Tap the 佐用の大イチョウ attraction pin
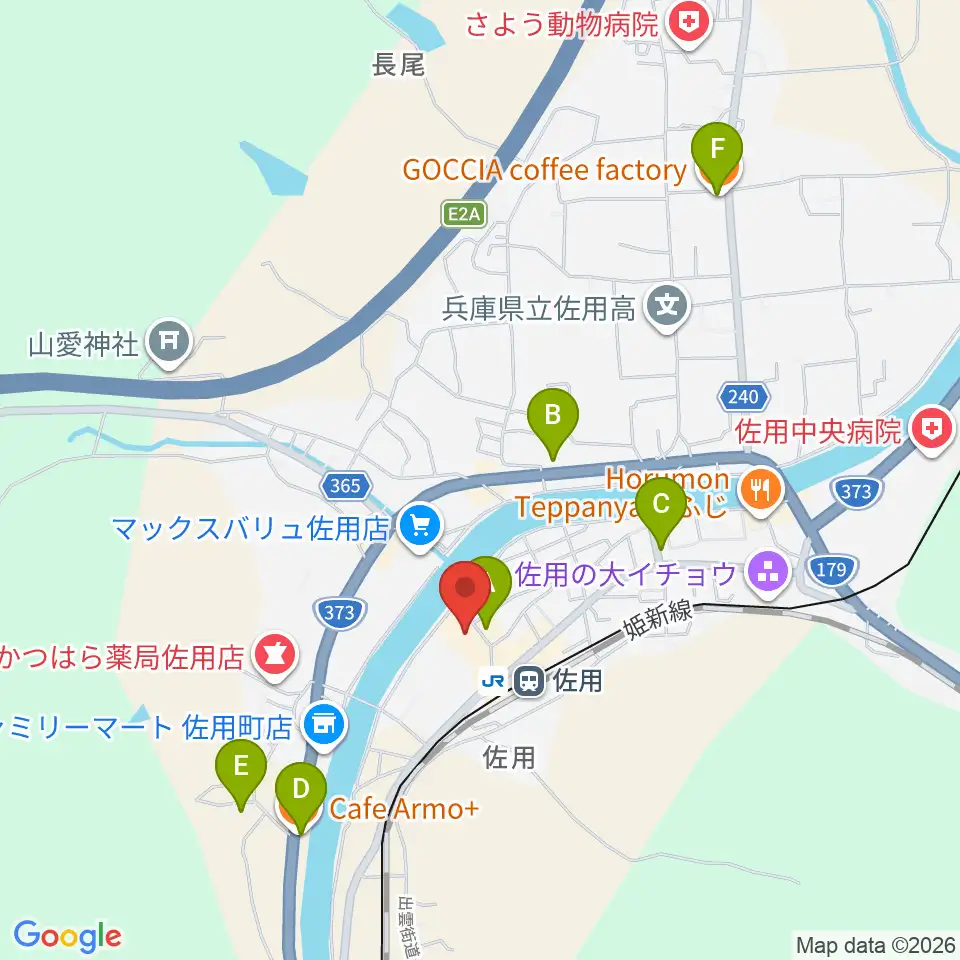 768,574
